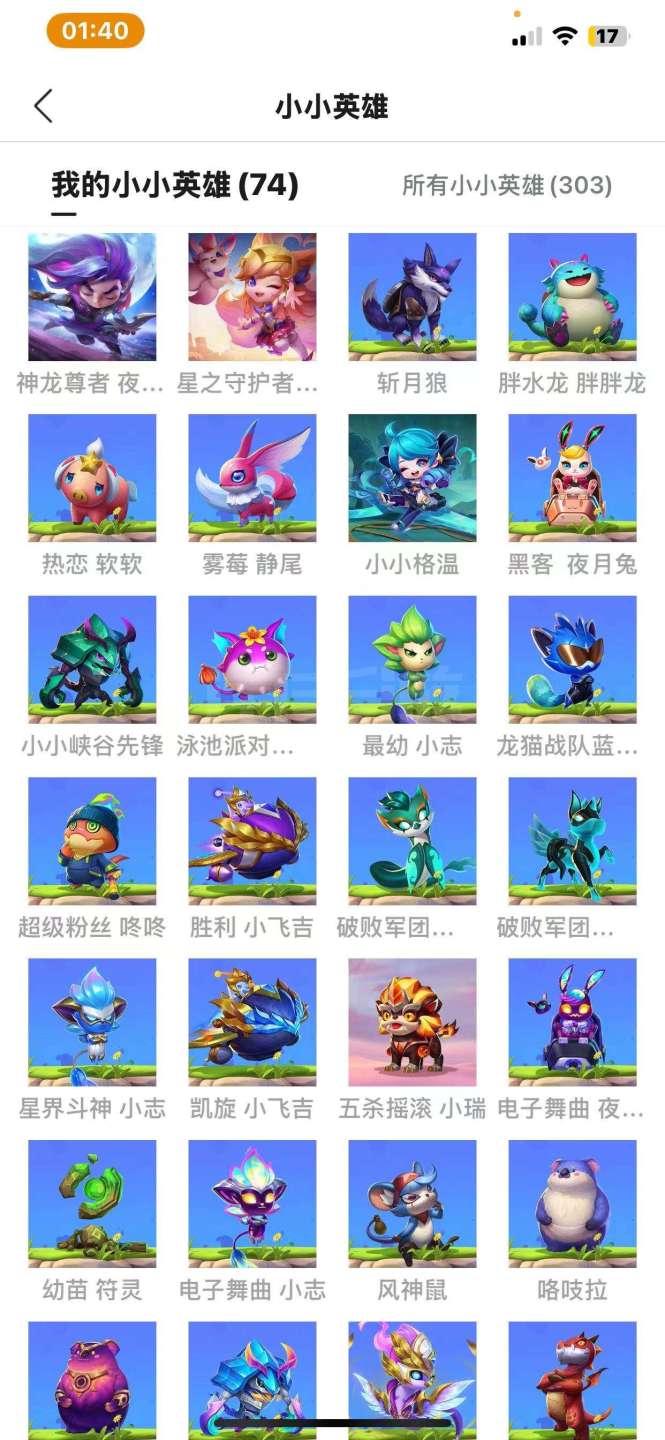
Task: Open 胜利 小飞吉 tile
Action: pyautogui.click(x=252, y=841)
